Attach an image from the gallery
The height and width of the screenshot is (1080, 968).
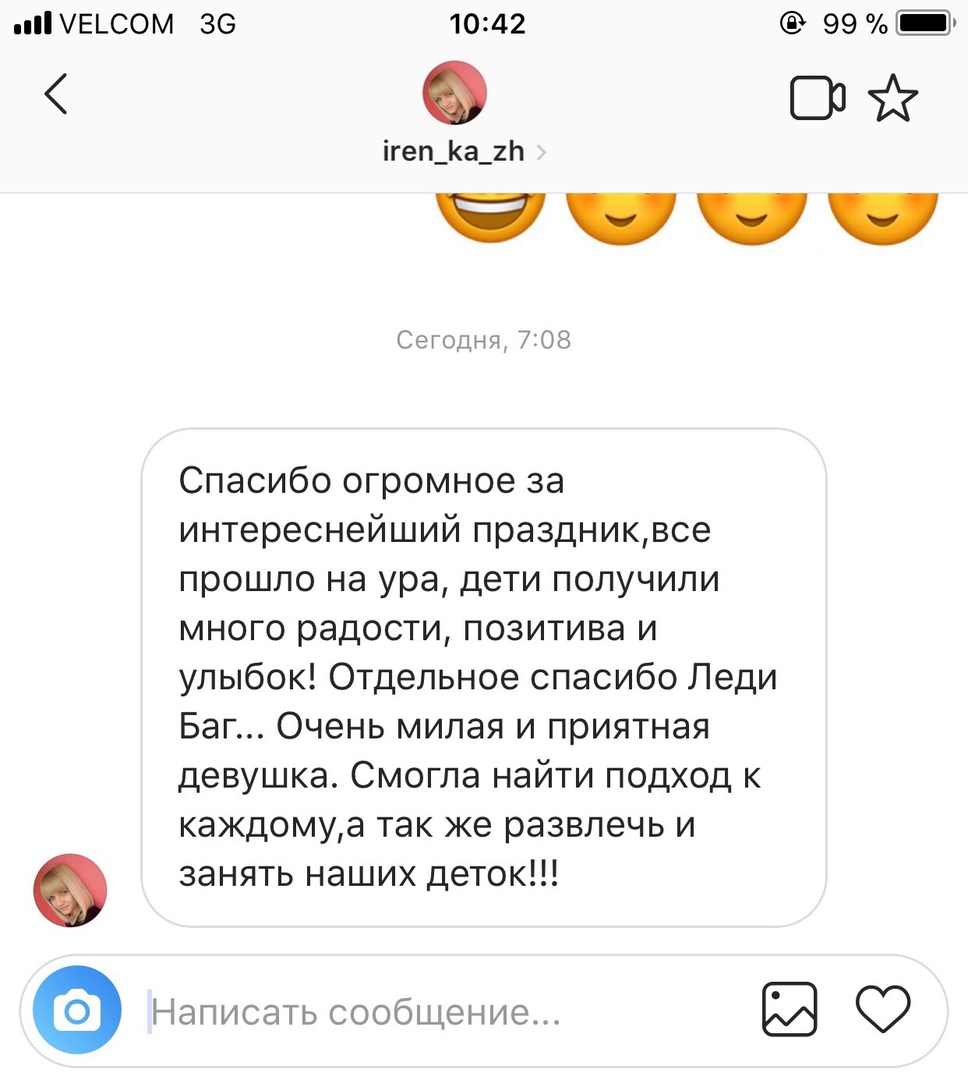[x=789, y=1008]
